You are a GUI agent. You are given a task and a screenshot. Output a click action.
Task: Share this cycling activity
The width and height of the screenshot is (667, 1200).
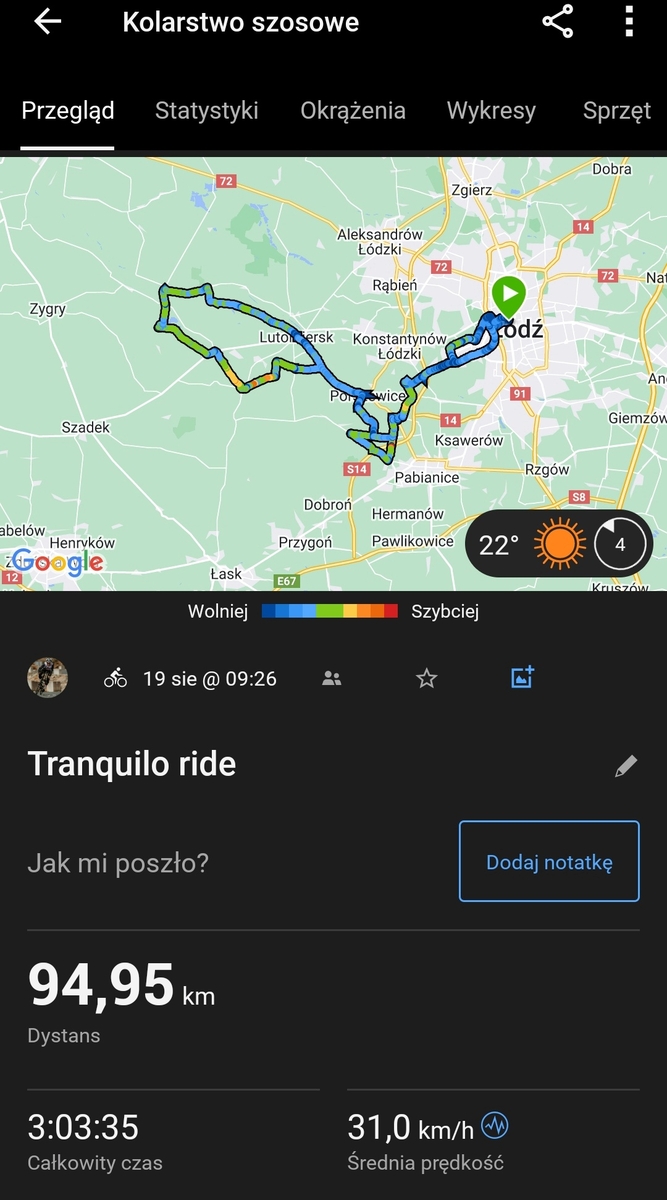pos(558,22)
